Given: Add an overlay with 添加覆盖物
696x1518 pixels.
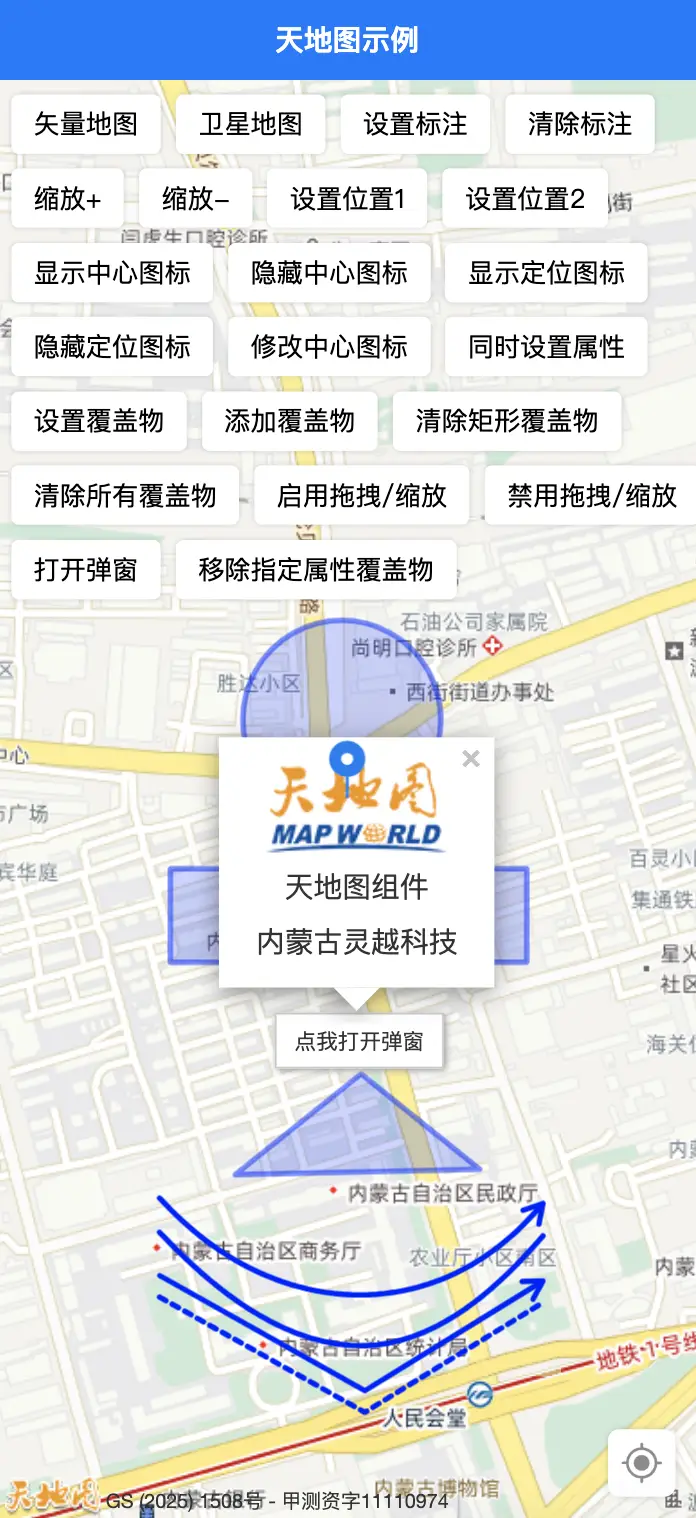Looking at the screenshot, I should pos(289,420).
